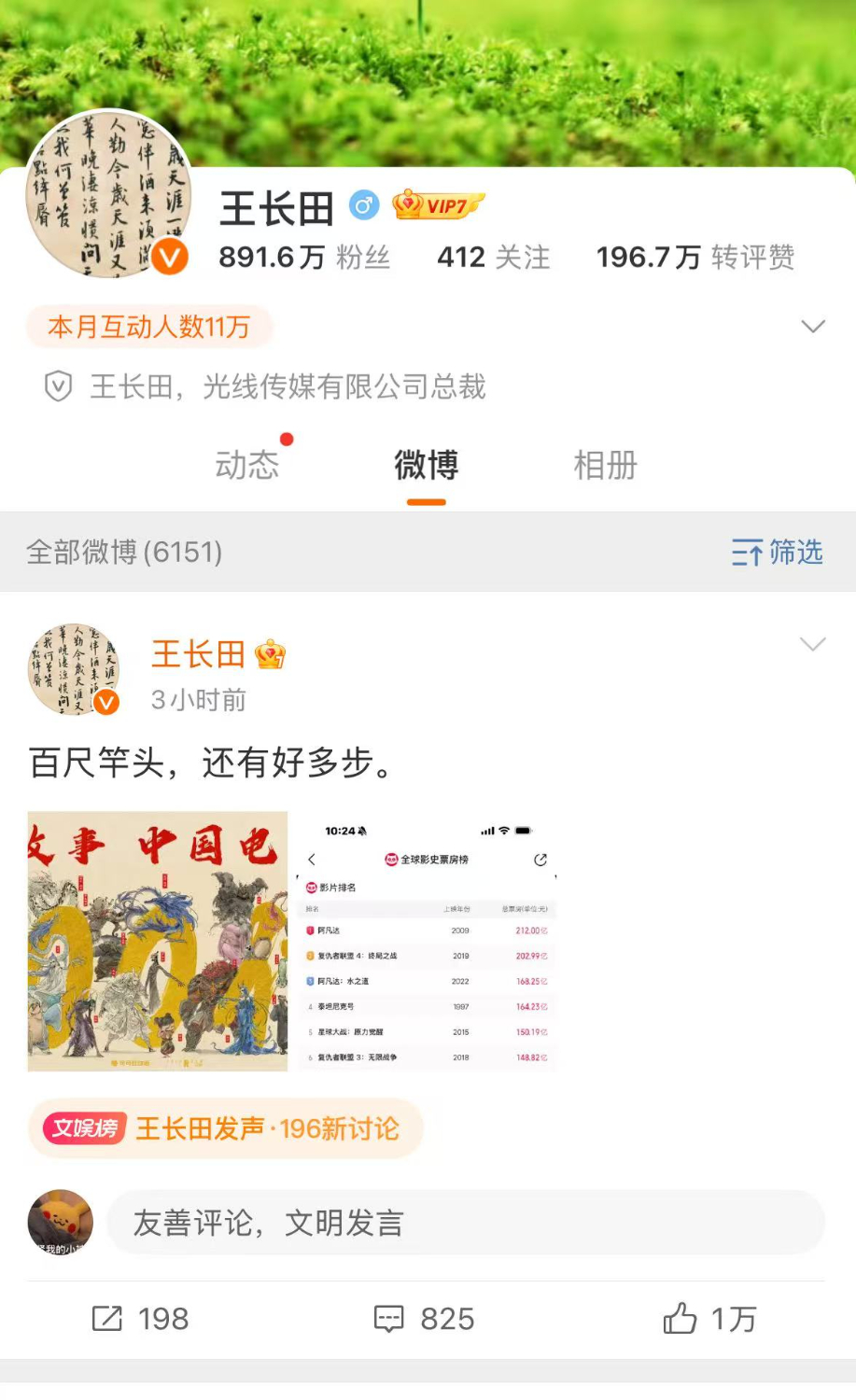Repost the post with 198 shares
The height and width of the screenshot is (1400, 856).
click(141, 1319)
